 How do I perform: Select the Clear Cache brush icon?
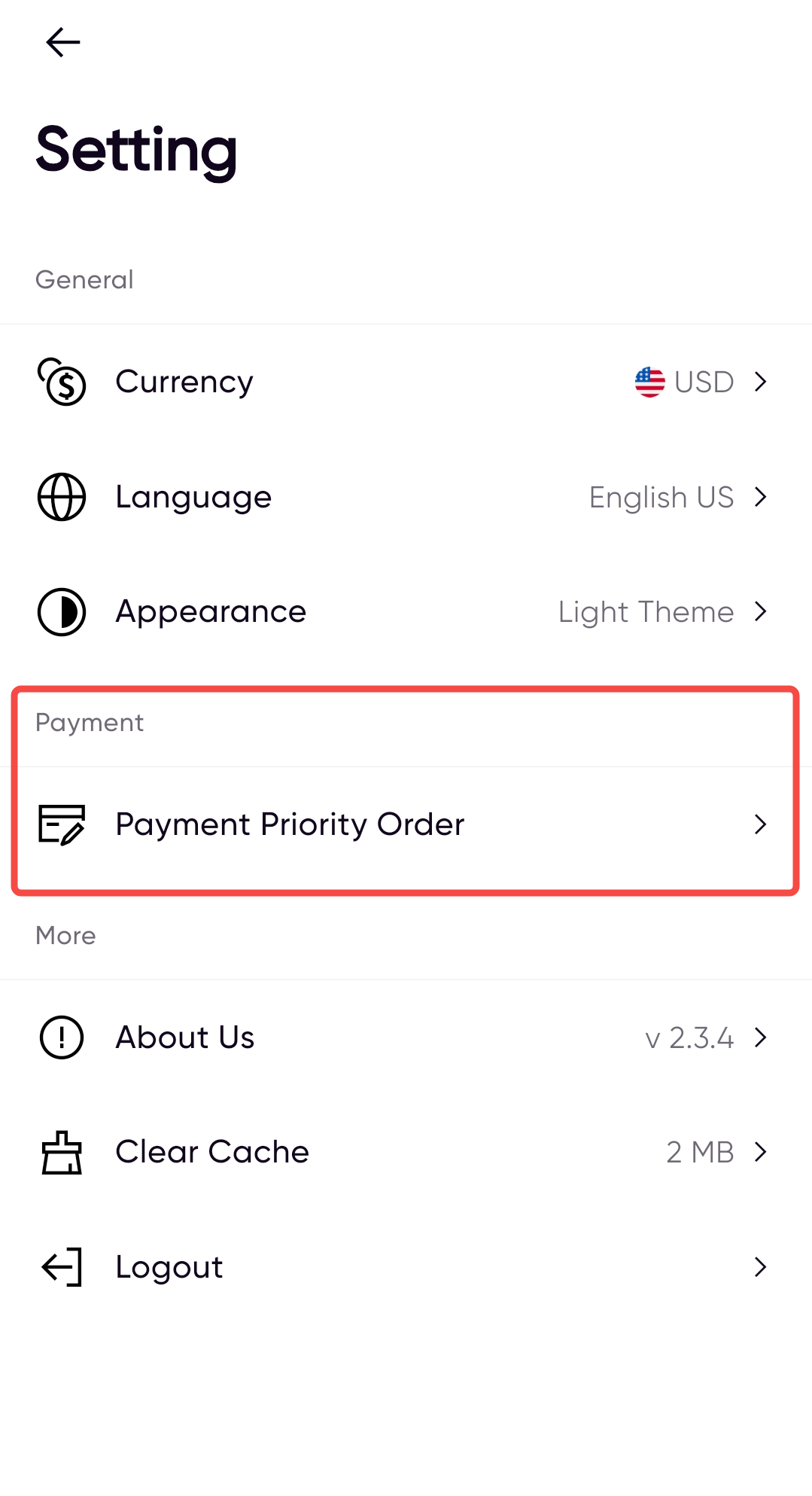[x=61, y=1152]
